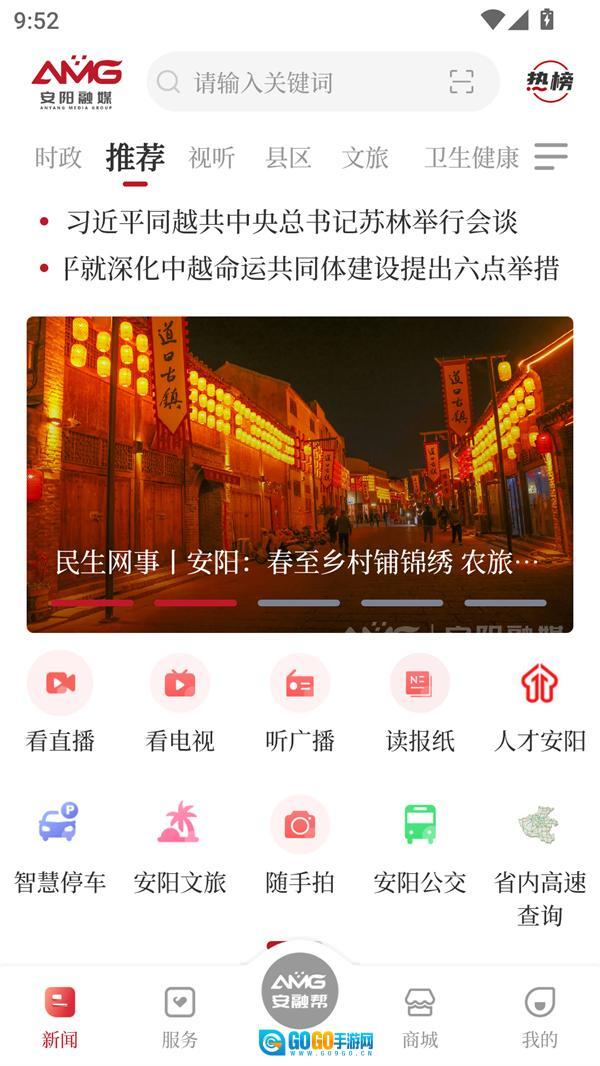Open 听广播 radio

(300, 702)
